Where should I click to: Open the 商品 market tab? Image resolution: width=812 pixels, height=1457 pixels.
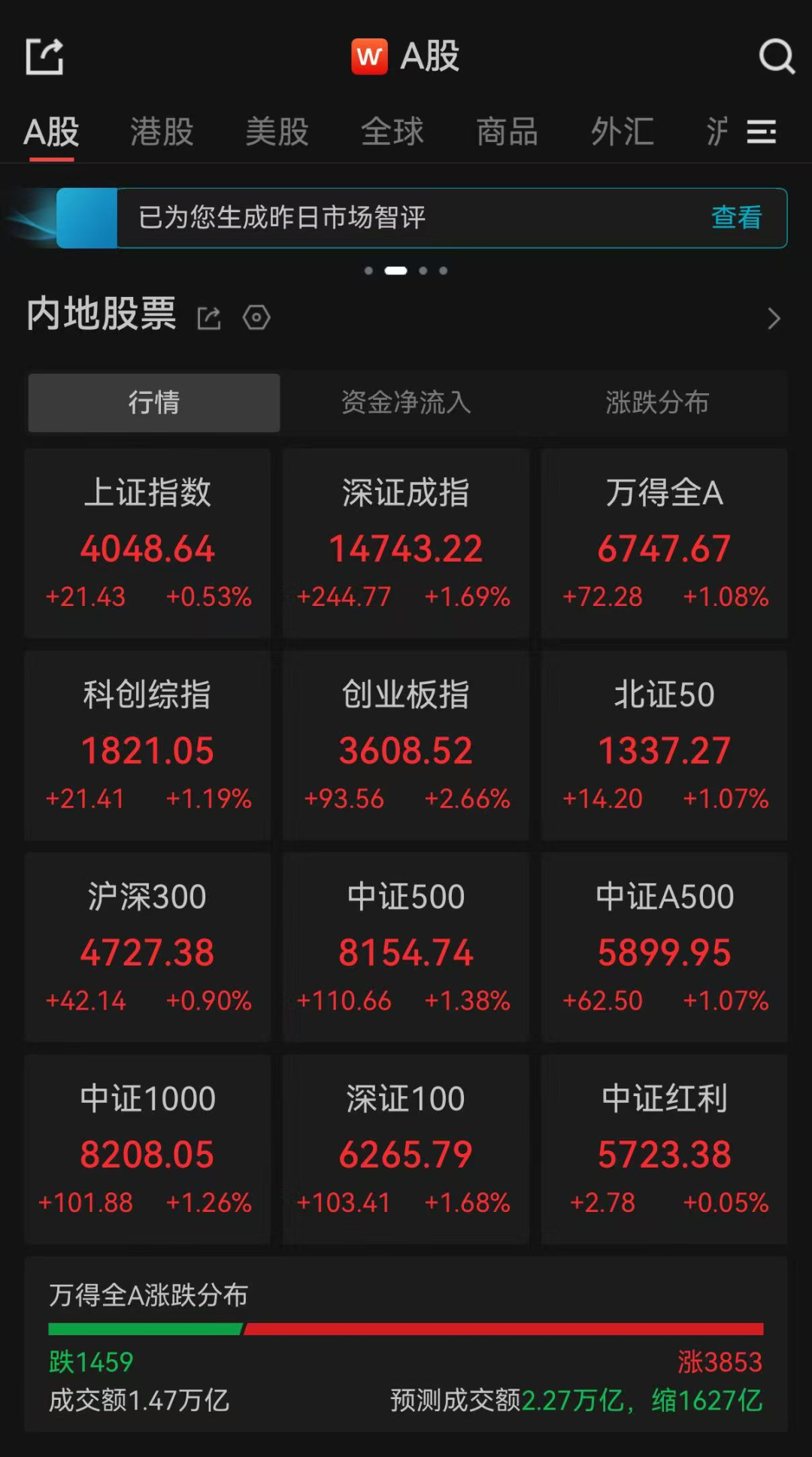click(506, 132)
